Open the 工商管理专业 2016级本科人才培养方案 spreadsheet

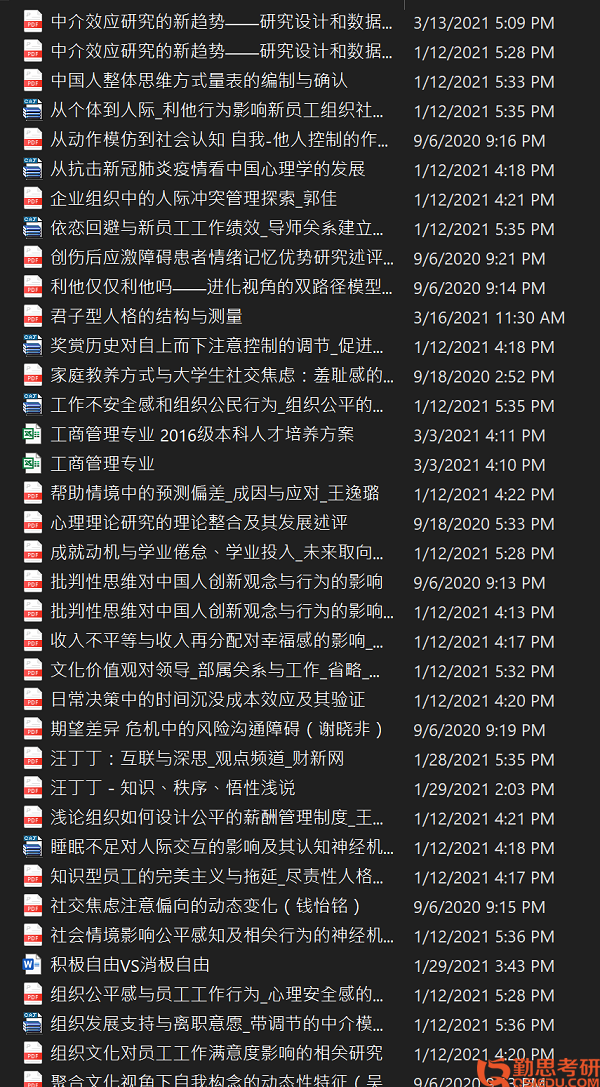point(202,435)
